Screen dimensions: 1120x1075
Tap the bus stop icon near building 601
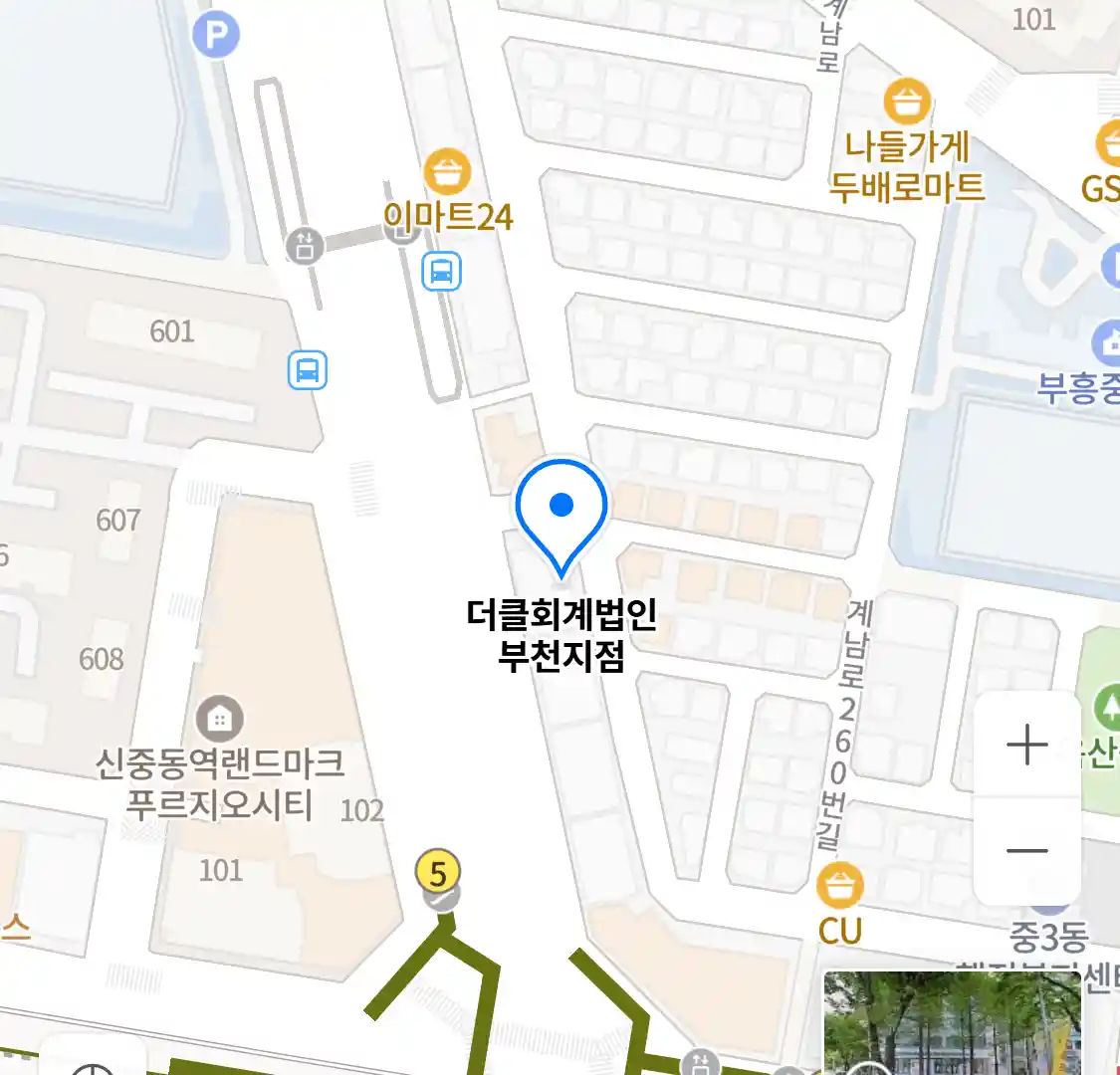(x=308, y=370)
